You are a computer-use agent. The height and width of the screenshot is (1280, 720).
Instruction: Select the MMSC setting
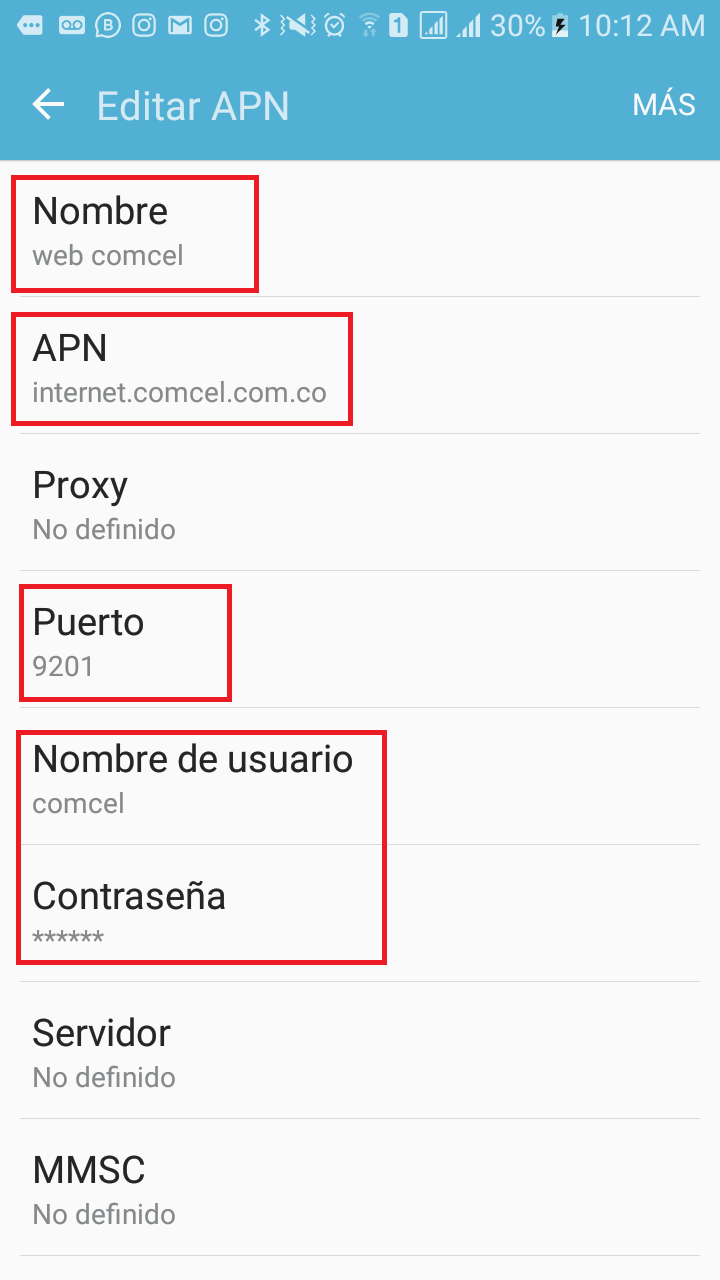[360, 1188]
